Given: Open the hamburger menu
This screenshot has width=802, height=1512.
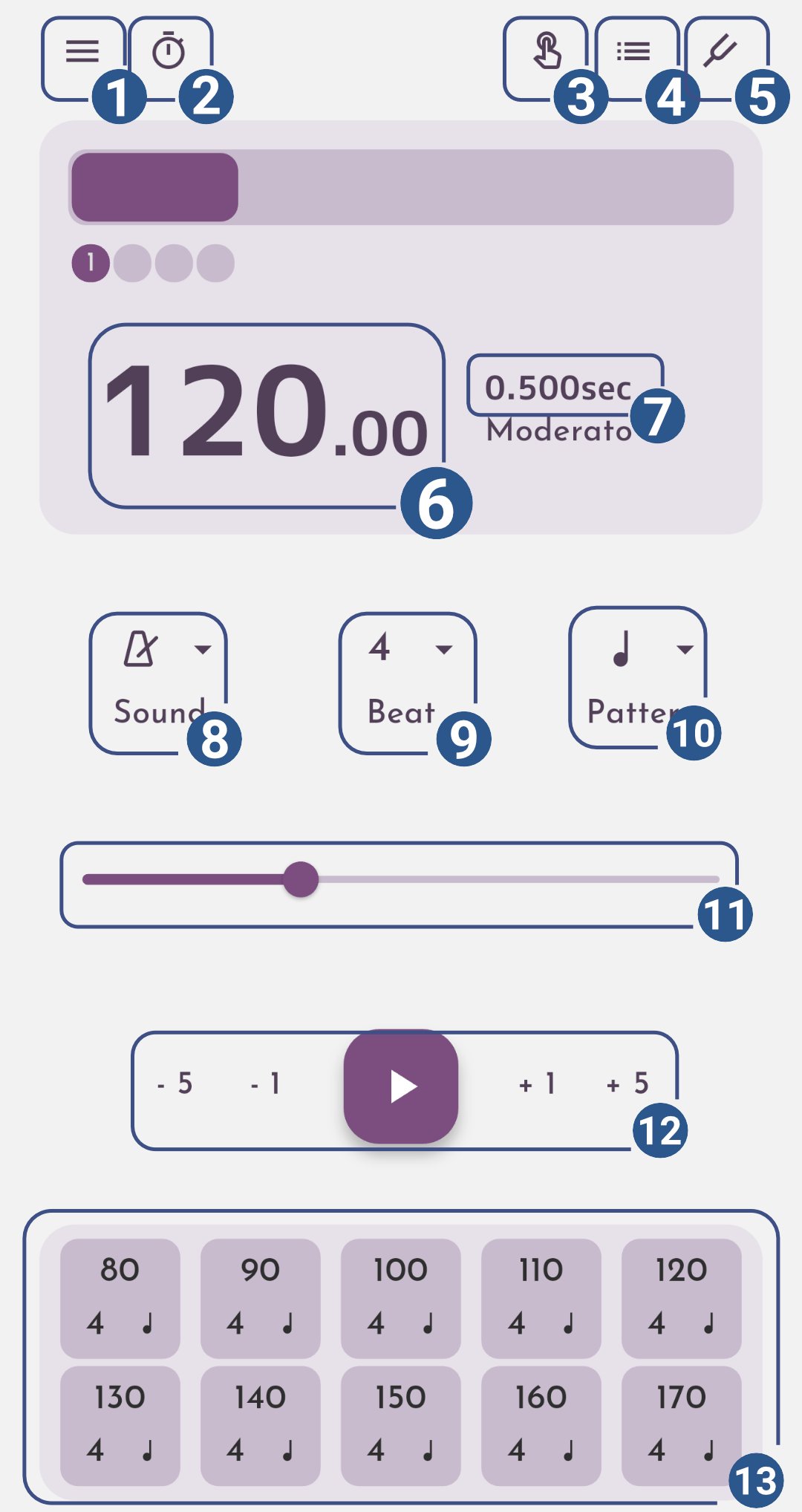Looking at the screenshot, I should pos(82,51).
